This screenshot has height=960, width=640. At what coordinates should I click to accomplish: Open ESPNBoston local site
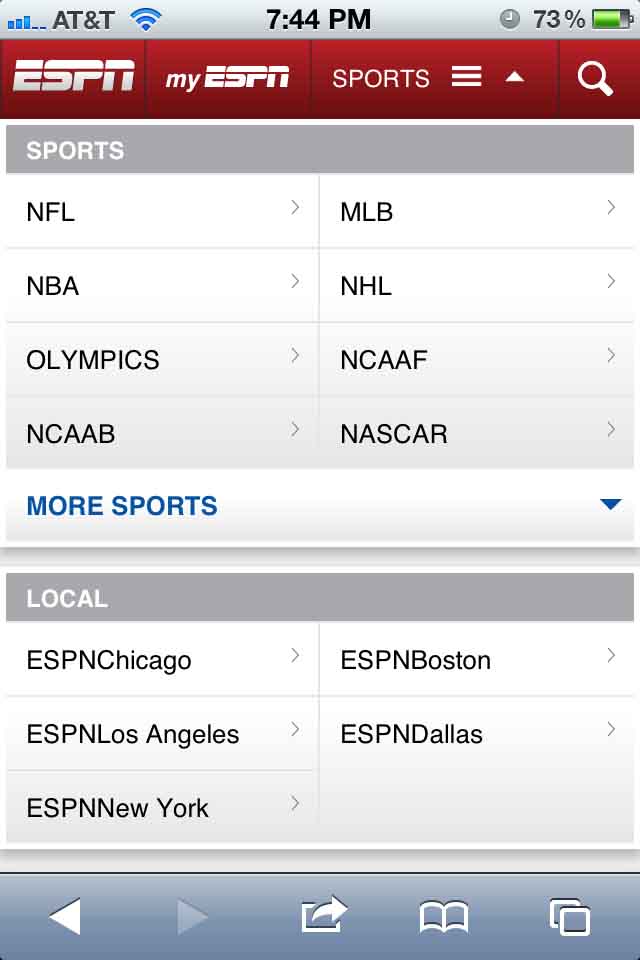tap(477, 660)
